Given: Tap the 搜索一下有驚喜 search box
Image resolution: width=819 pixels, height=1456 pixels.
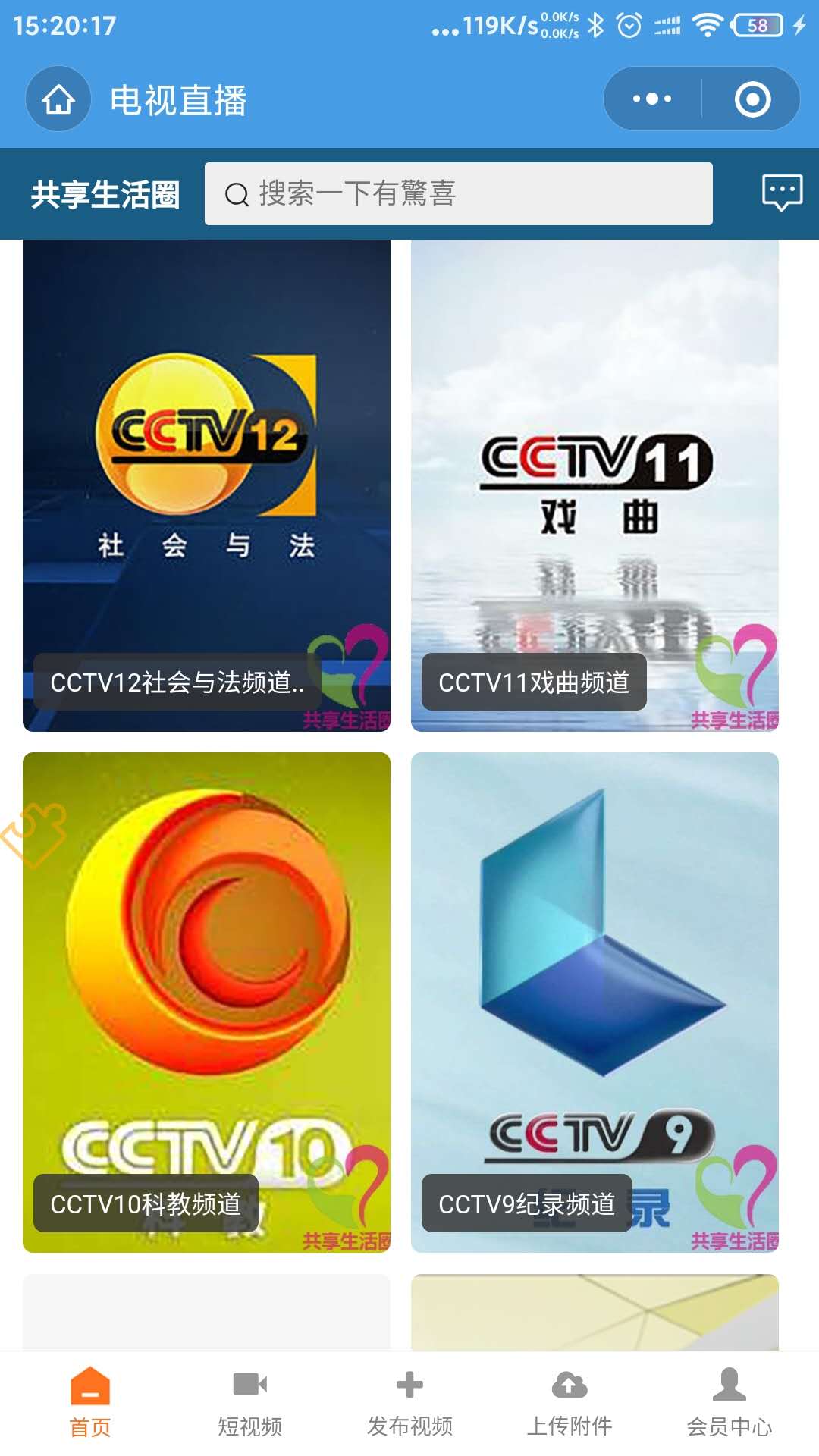Looking at the screenshot, I should [x=458, y=194].
